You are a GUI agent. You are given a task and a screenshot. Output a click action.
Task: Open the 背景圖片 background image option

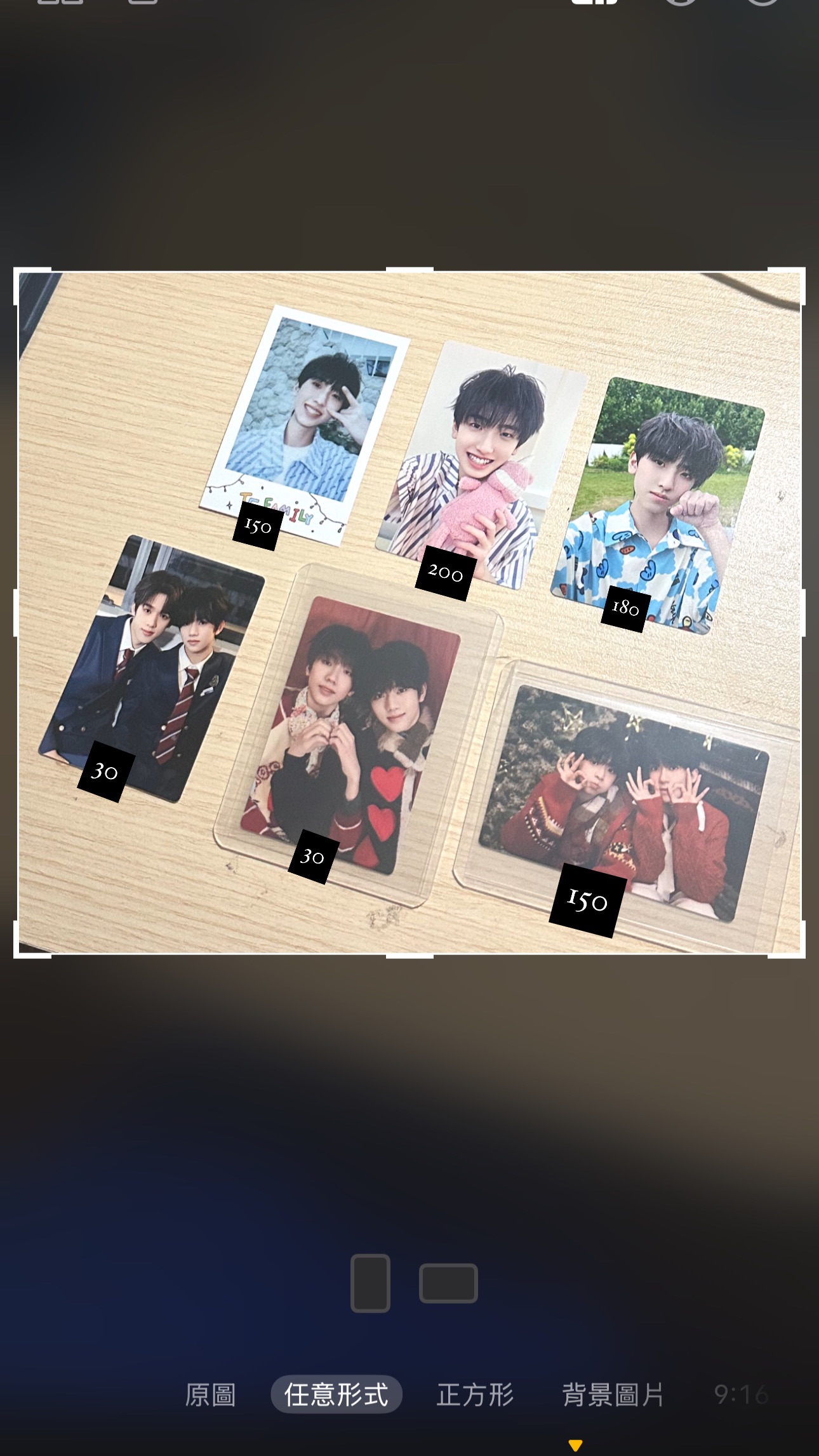[613, 1394]
